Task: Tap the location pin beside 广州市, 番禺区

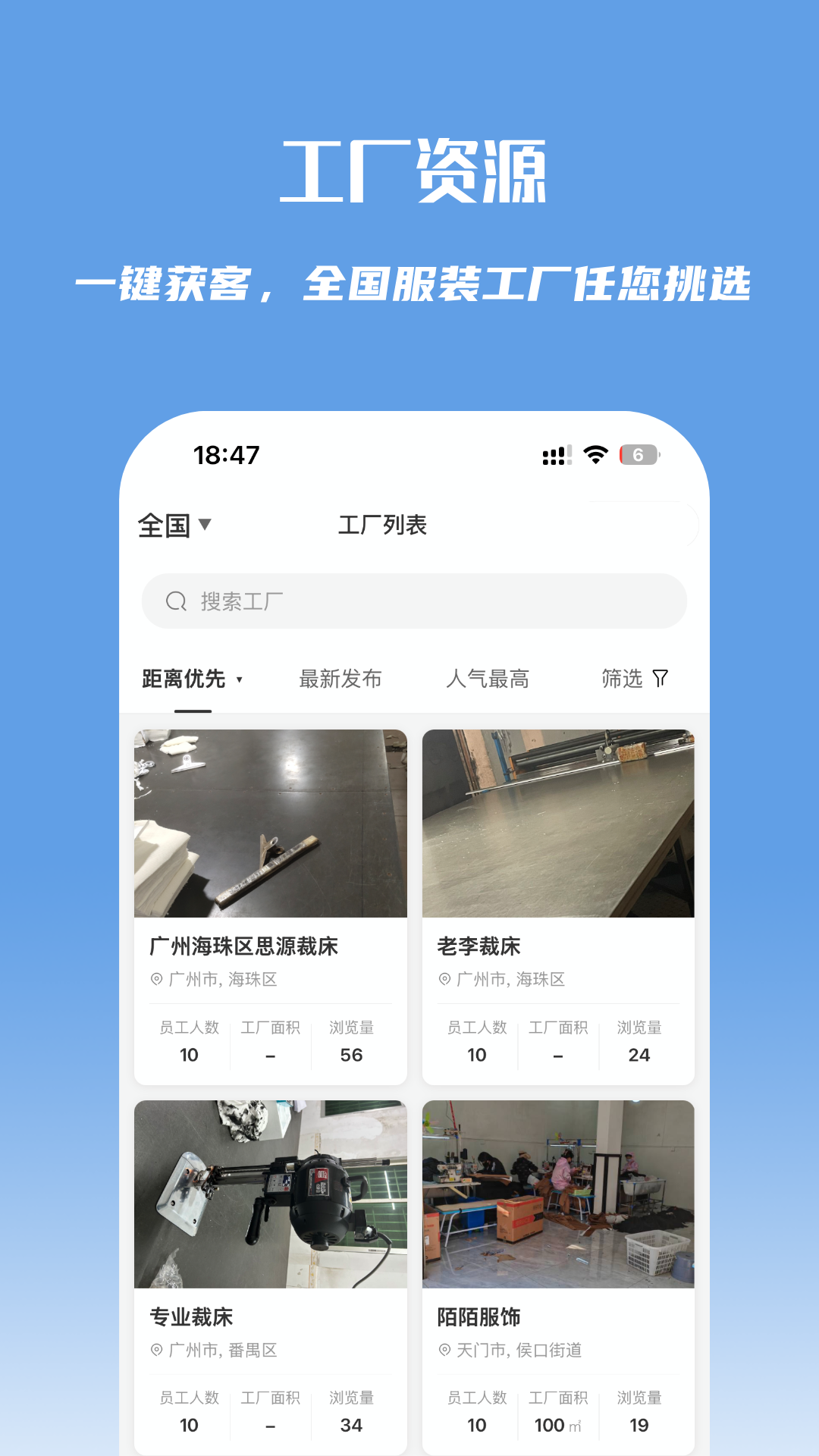Action: 157,1350
